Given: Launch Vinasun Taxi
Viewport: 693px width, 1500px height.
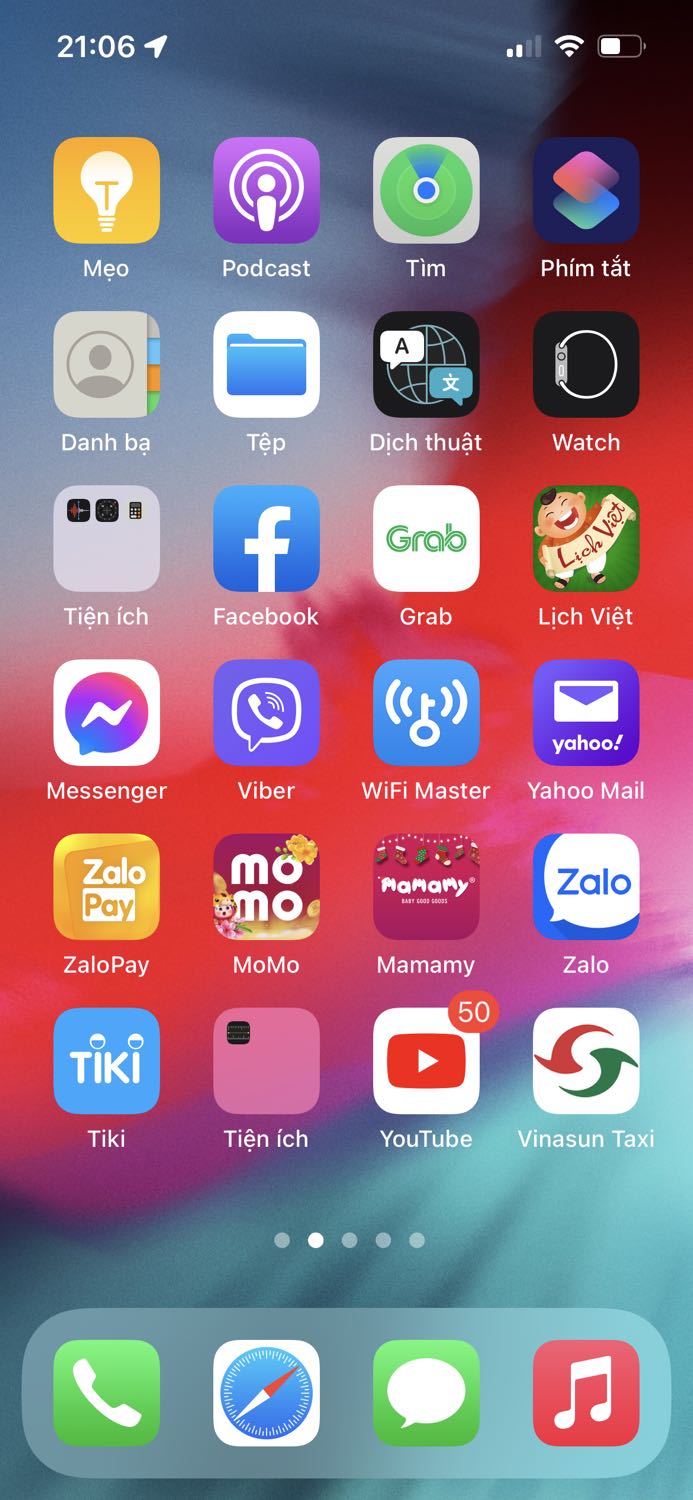Looking at the screenshot, I should (586, 1060).
